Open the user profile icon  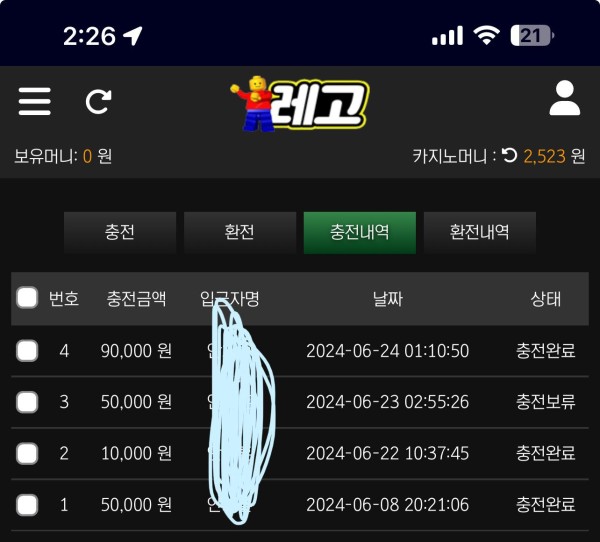565,99
